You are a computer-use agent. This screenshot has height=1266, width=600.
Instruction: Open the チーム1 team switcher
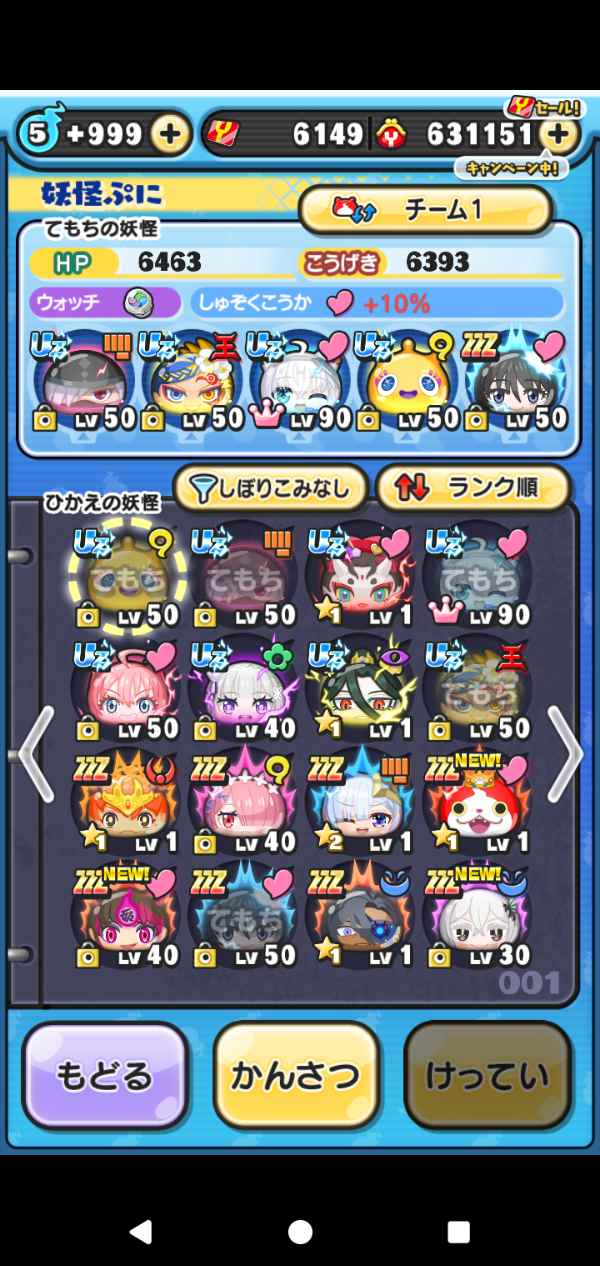point(425,210)
